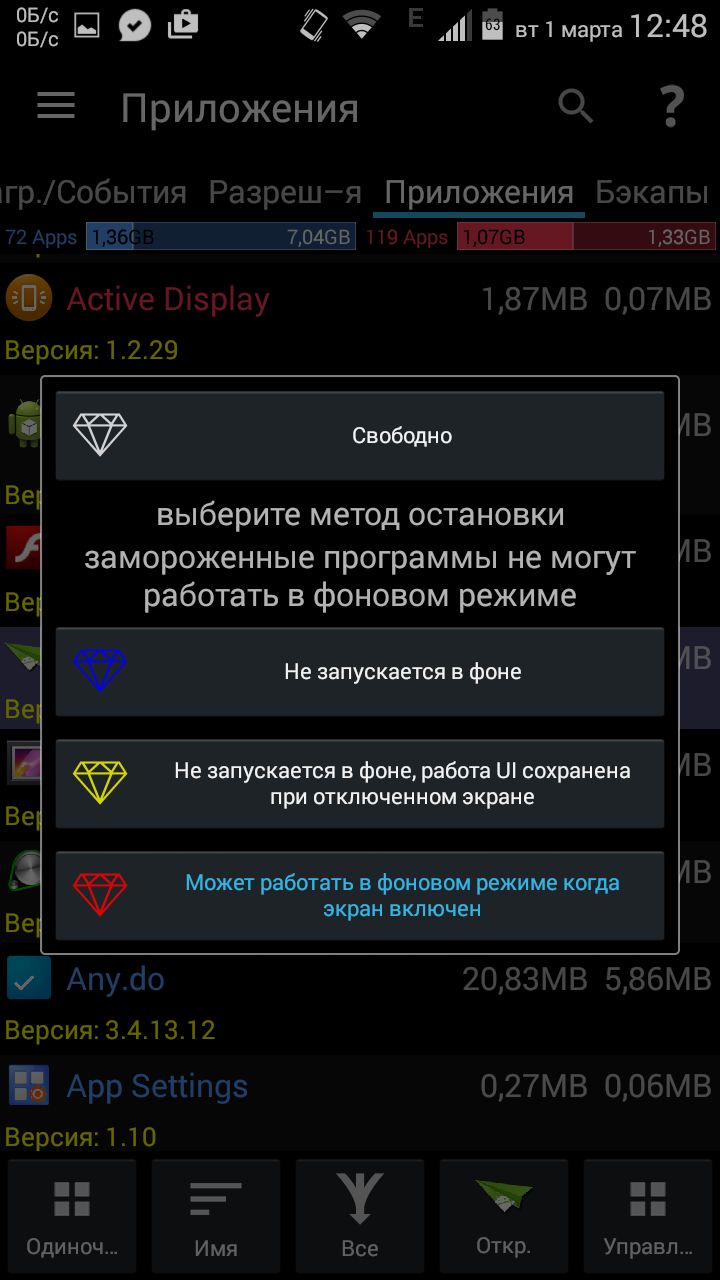Choose Может работать в фоновом режиме
Image resolution: width=720 pixels, height=1280 pixels.
[x=360, y=896]
